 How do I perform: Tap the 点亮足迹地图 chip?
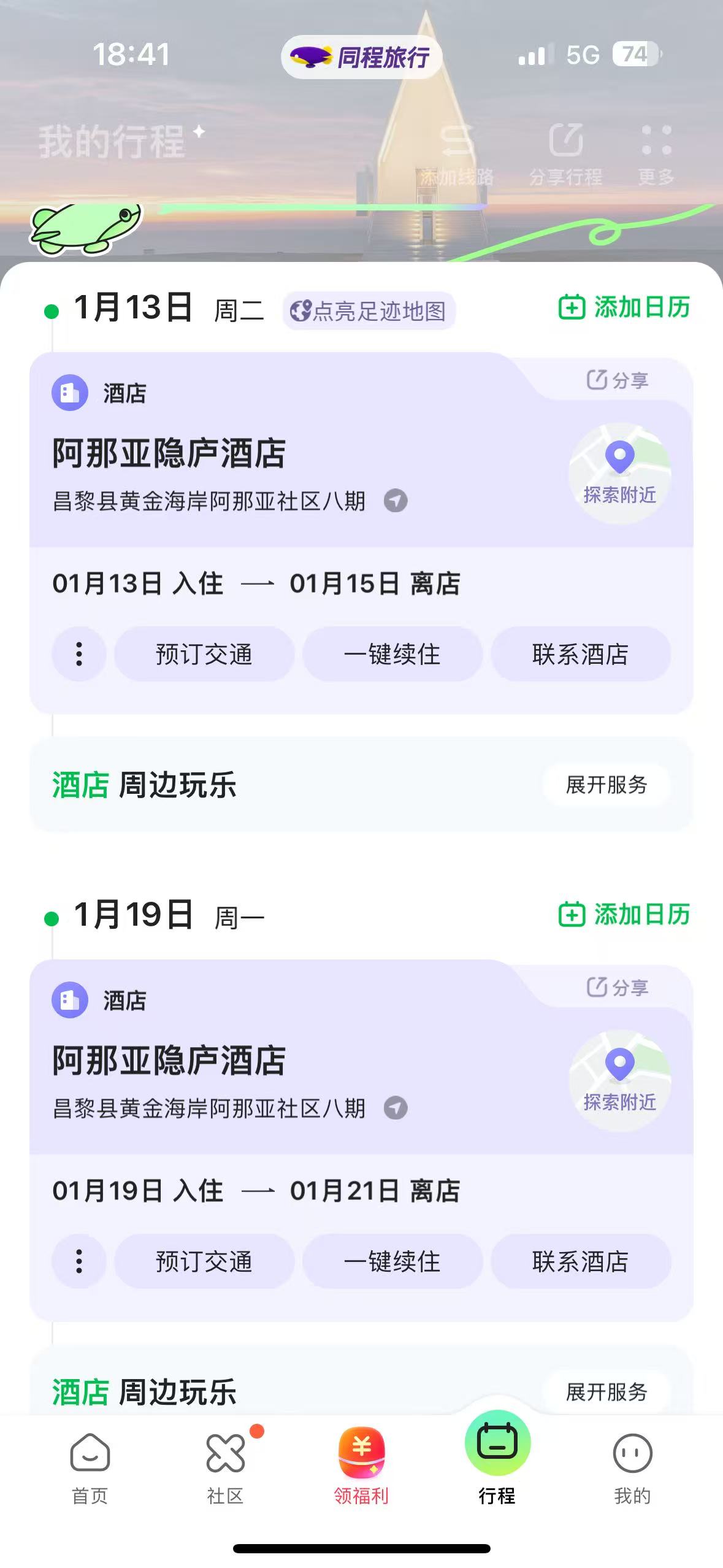(369, 311)
